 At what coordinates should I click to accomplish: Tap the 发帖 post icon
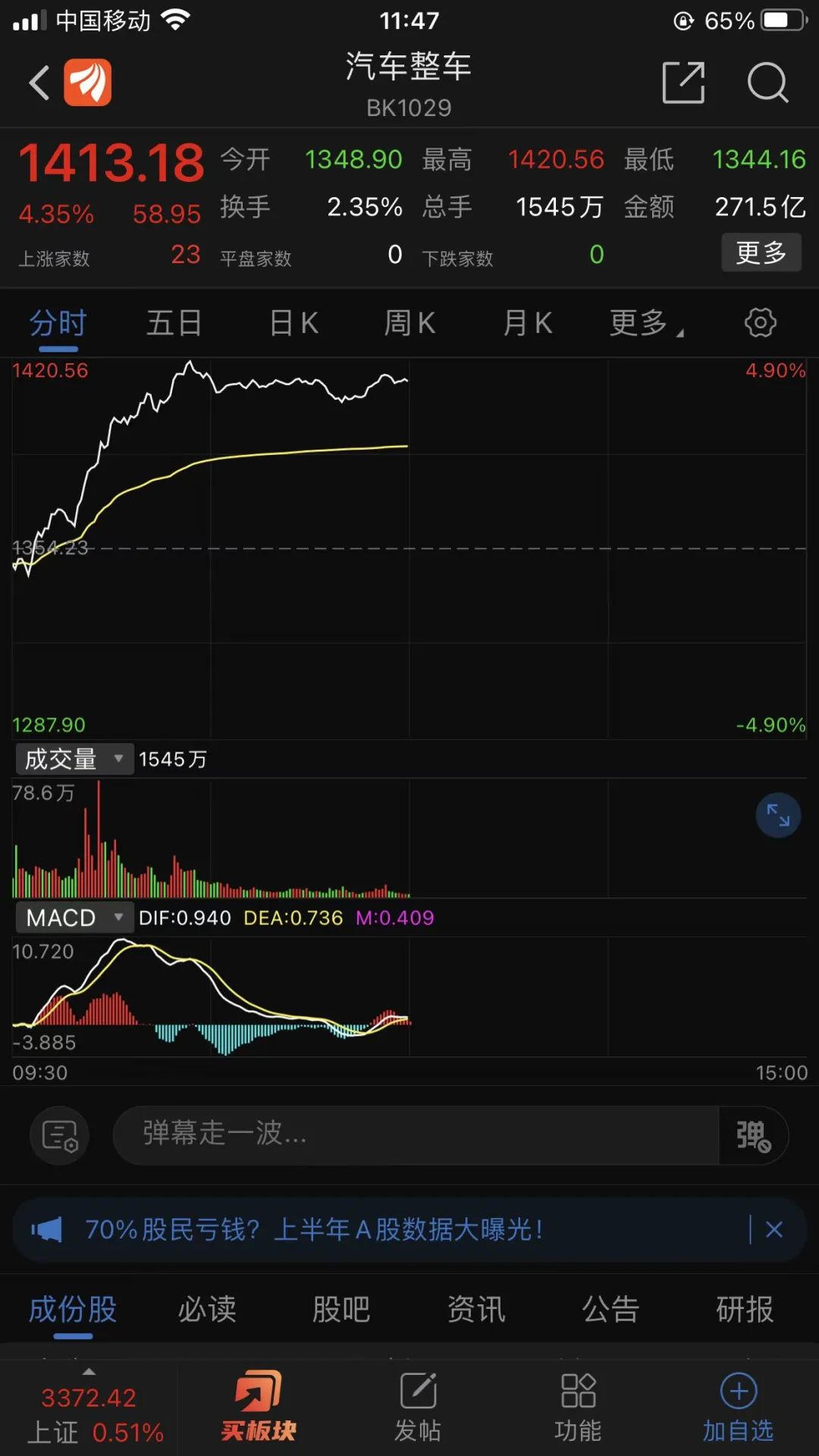(x=418, y=1407)
